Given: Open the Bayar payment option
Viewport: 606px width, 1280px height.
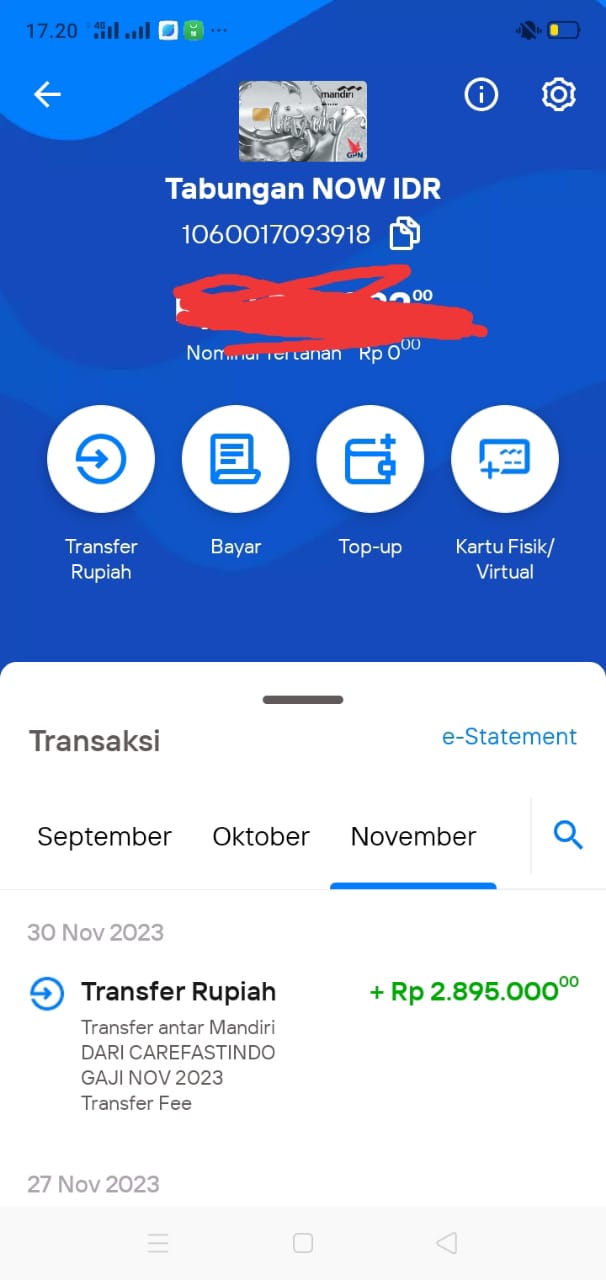Looking at the screenshot, I should (x=236, y=459).
